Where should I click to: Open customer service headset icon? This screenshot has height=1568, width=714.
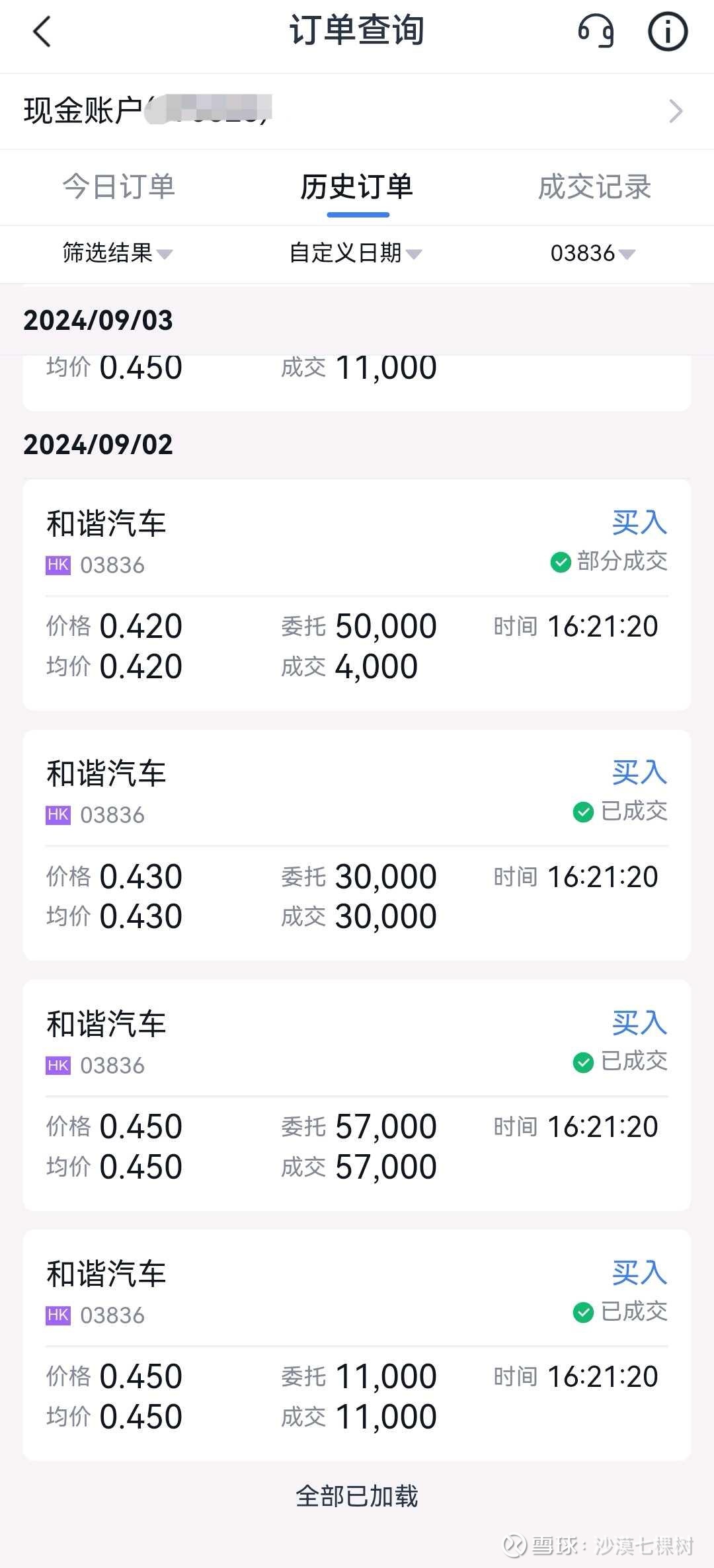[x=596, y=32]
